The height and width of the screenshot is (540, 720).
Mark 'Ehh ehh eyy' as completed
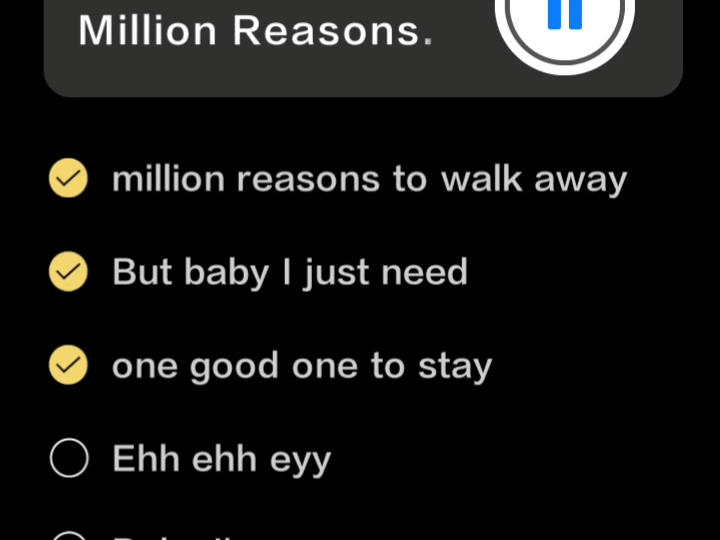pos(69,459)
